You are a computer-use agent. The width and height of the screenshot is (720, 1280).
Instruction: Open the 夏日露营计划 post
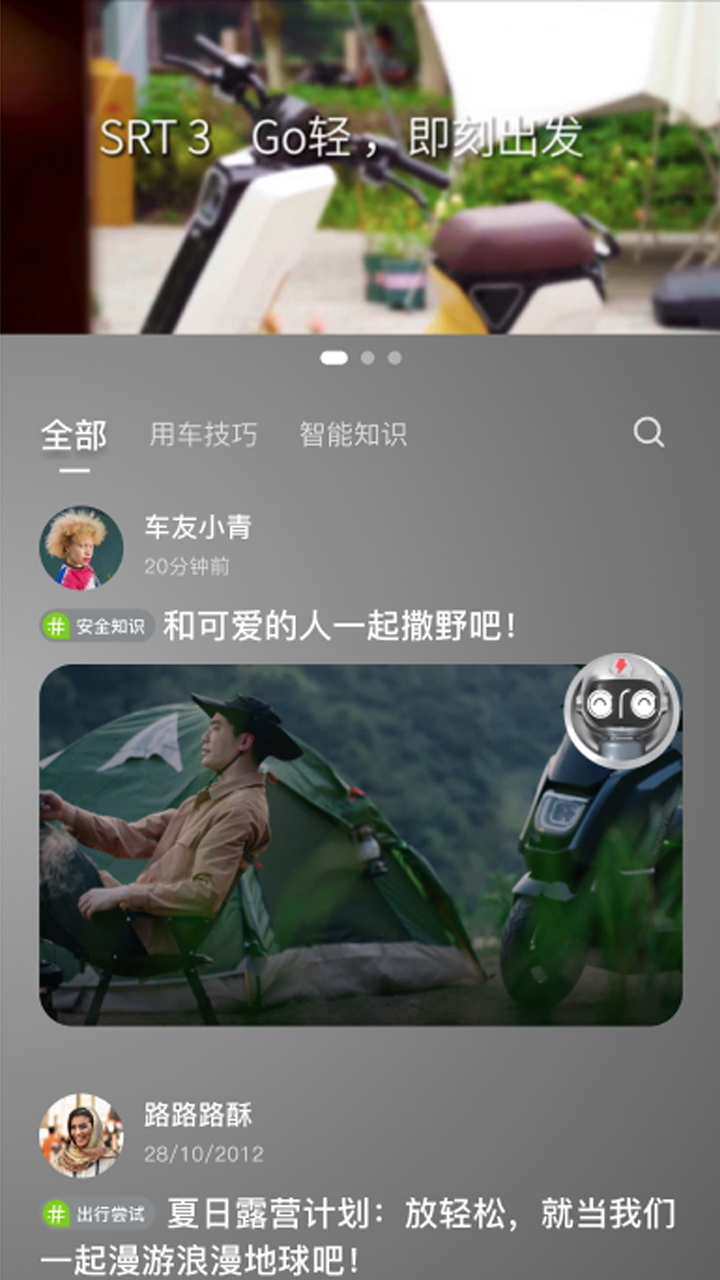click(x=420, y=1236)
